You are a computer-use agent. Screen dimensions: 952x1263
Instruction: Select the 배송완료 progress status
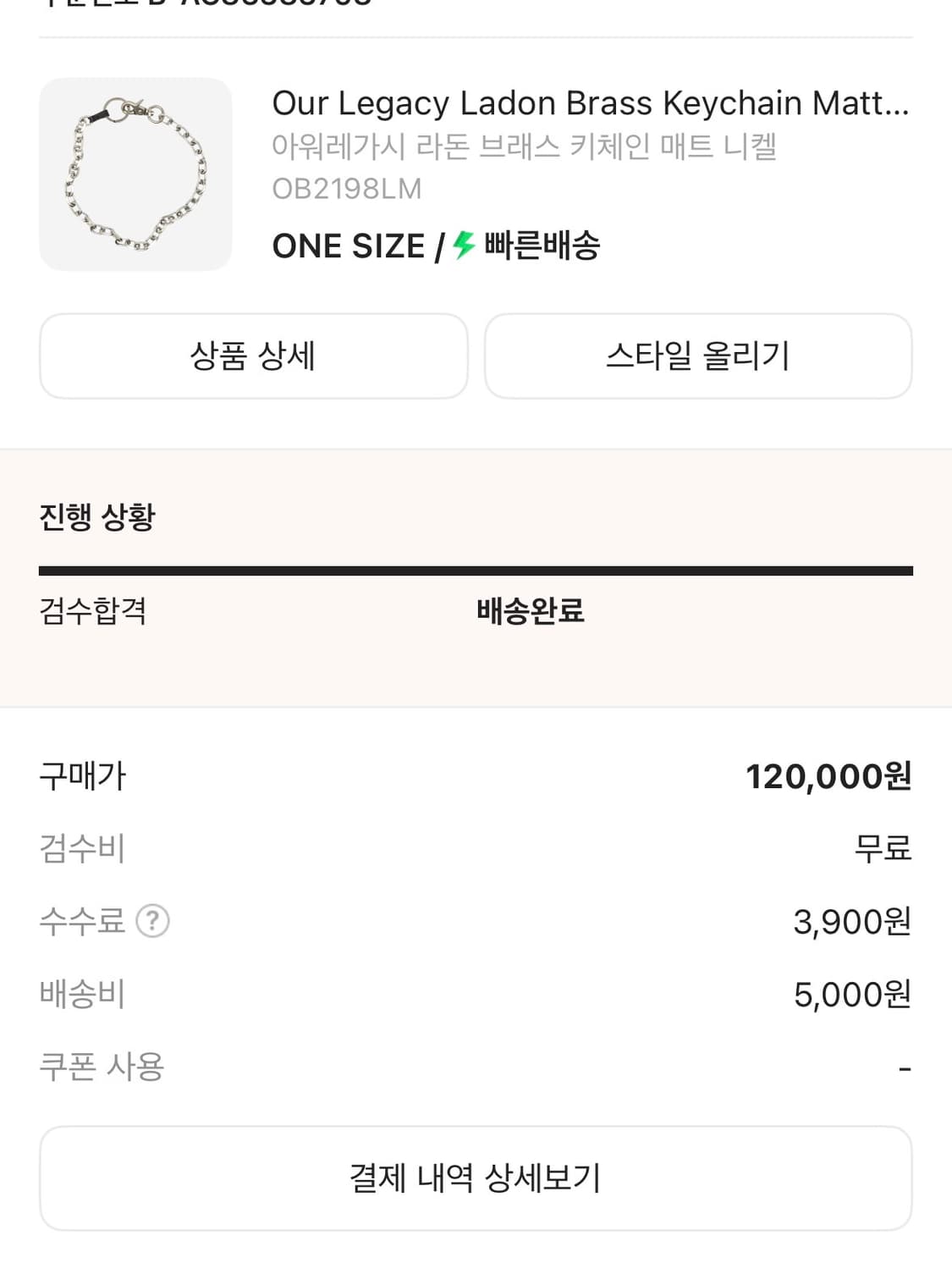[x=529, y=609]
